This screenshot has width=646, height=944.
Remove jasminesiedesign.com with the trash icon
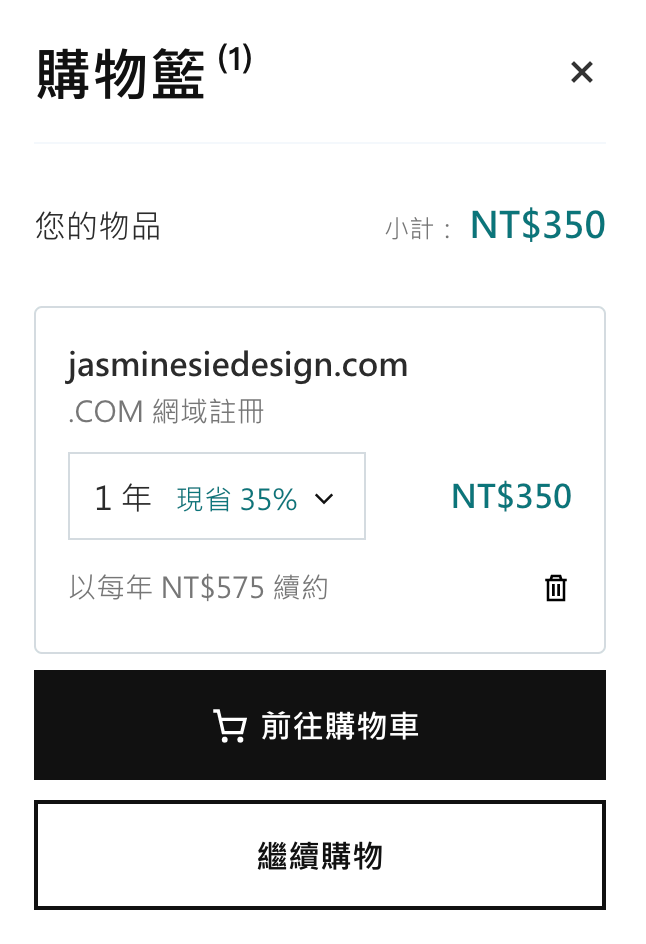(x=556, y=588)
